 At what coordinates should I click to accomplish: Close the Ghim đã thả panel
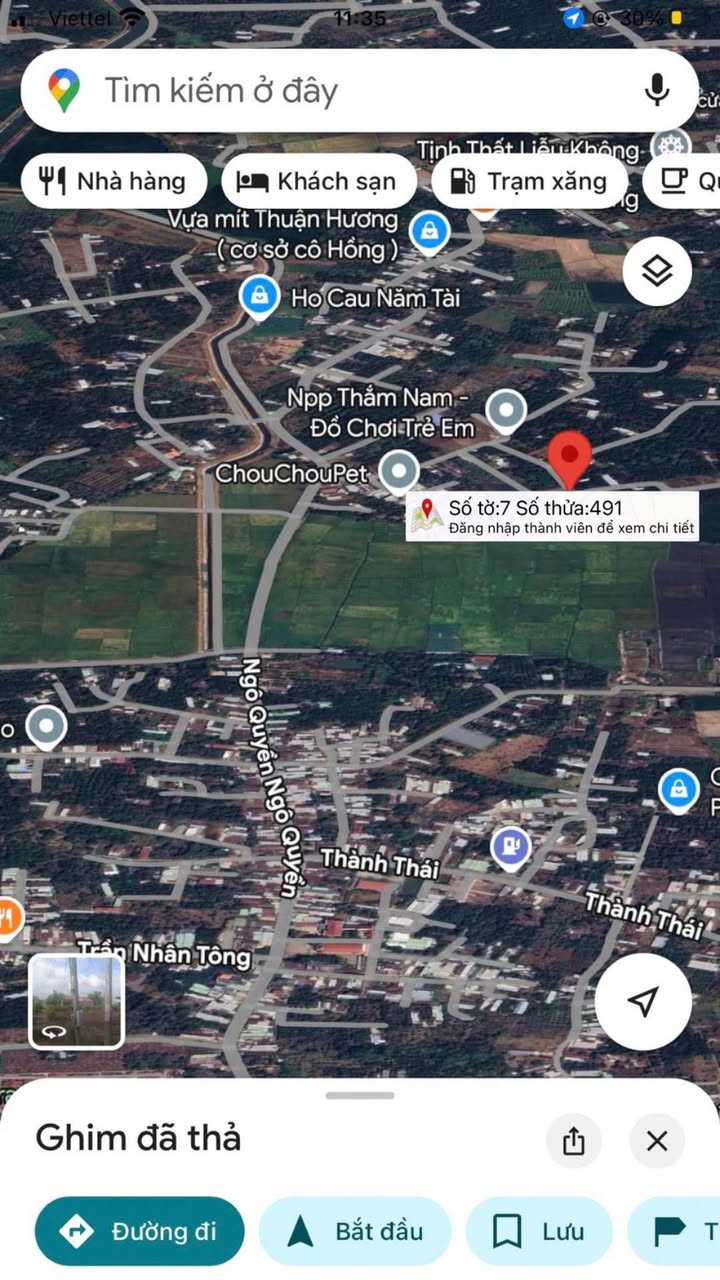click(x=657, y=1141)
